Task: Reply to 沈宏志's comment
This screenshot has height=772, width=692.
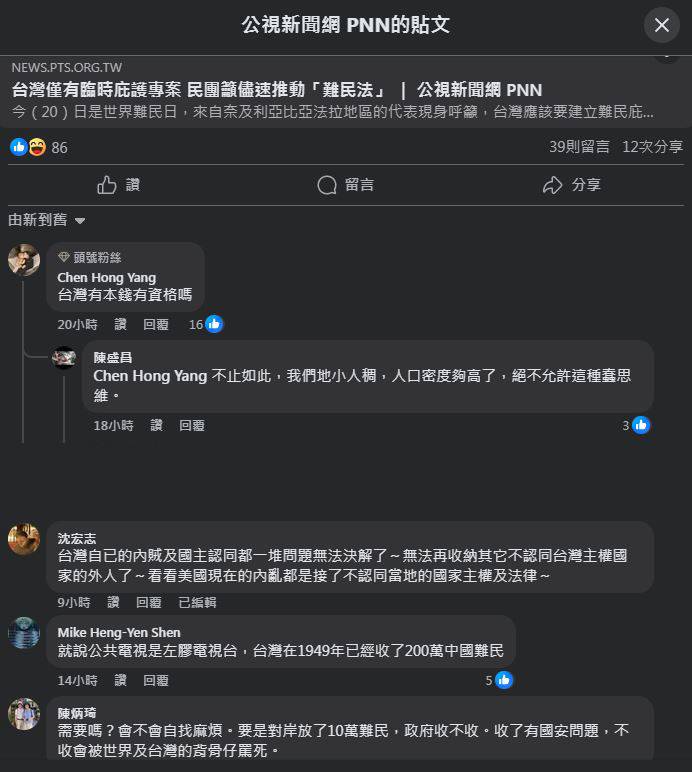Action: tap(149, 602)
